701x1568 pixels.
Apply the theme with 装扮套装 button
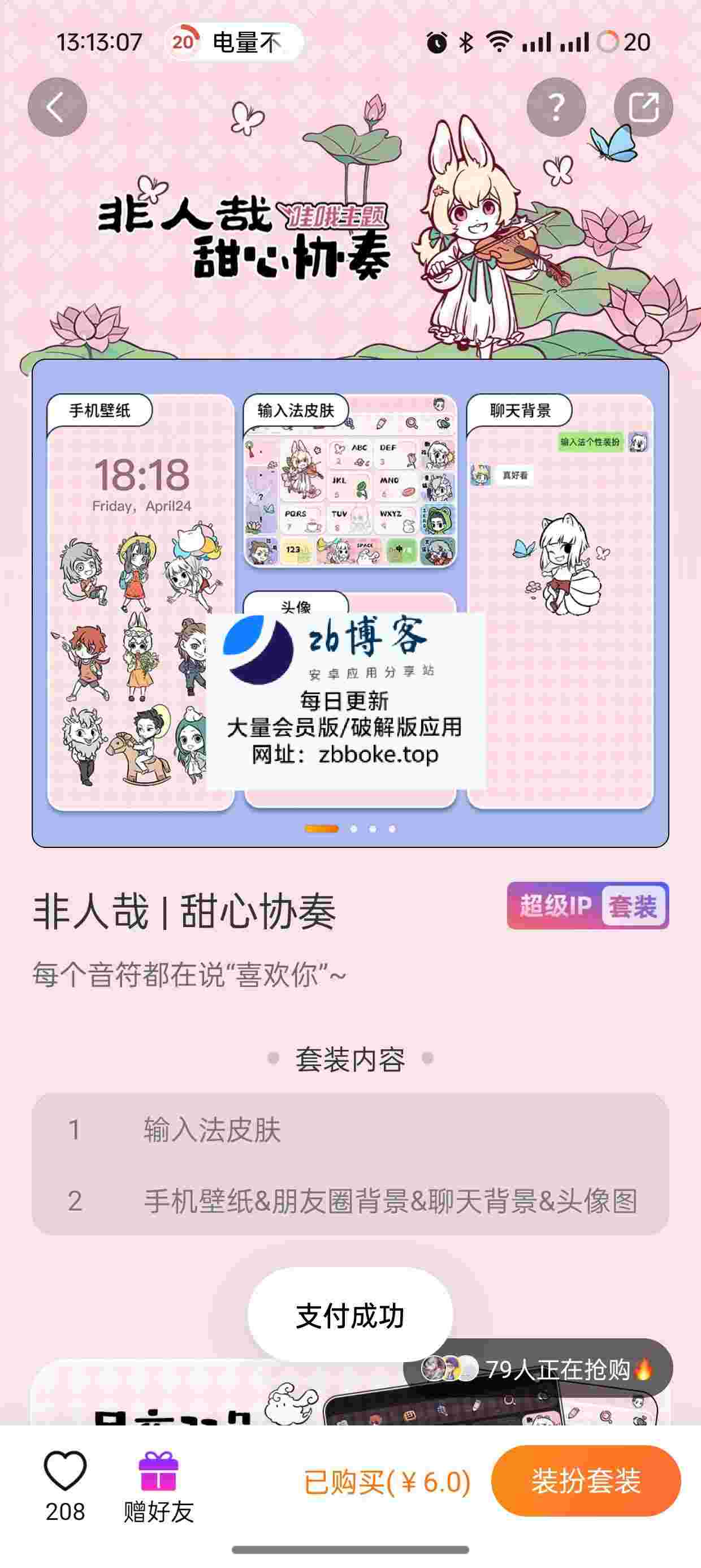(585, 1481)
